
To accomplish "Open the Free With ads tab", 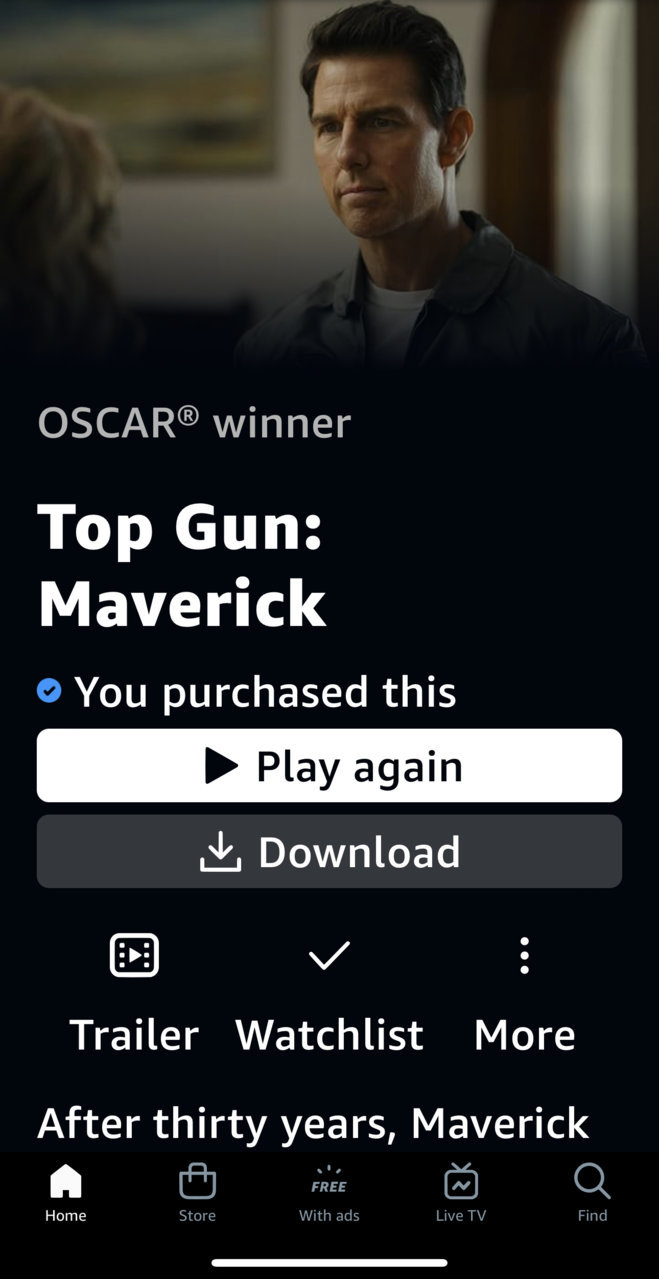I will click(329, 1194).
